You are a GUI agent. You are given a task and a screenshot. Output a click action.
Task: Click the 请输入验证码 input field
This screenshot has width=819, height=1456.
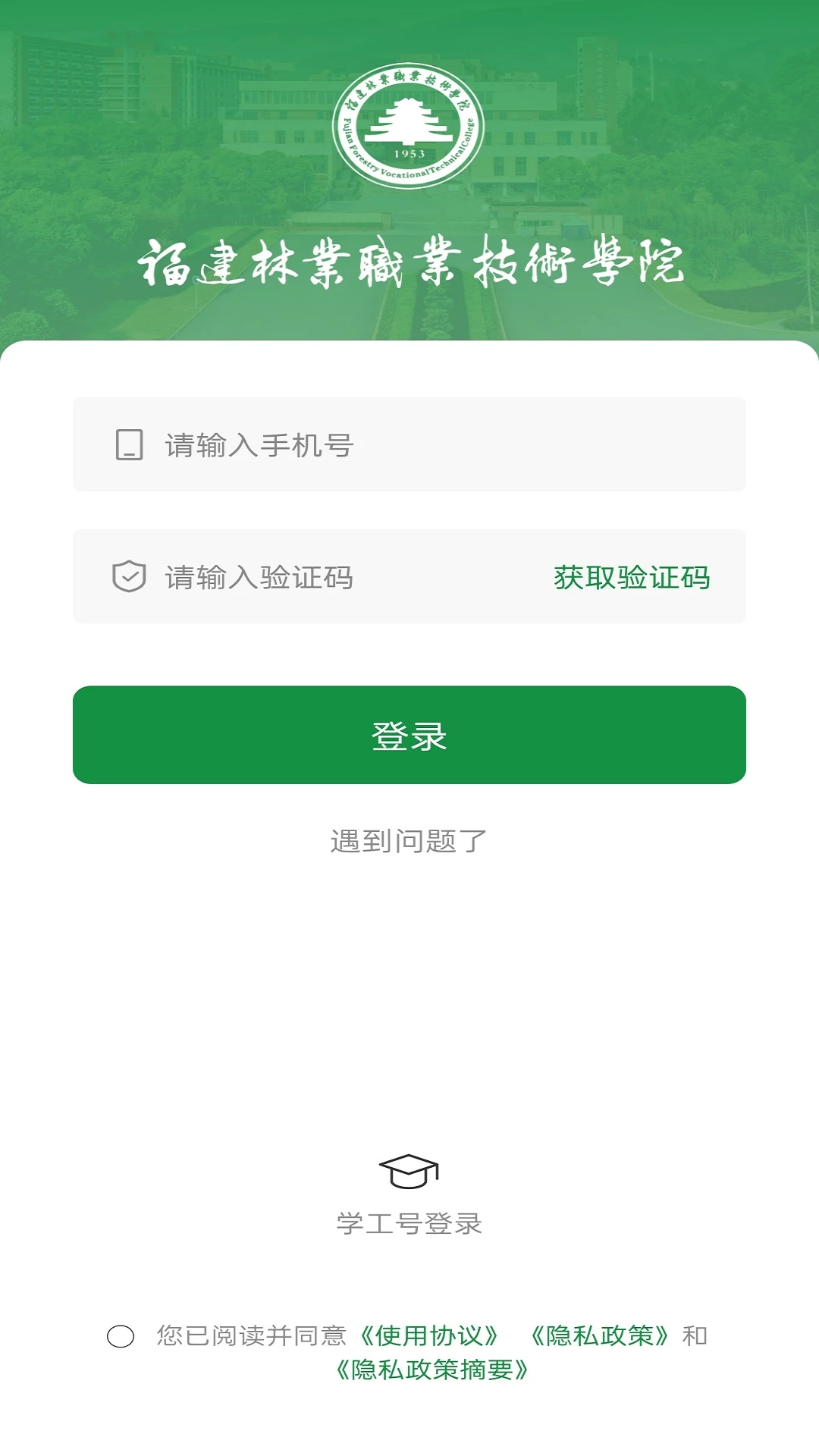[x=303, y=576]
